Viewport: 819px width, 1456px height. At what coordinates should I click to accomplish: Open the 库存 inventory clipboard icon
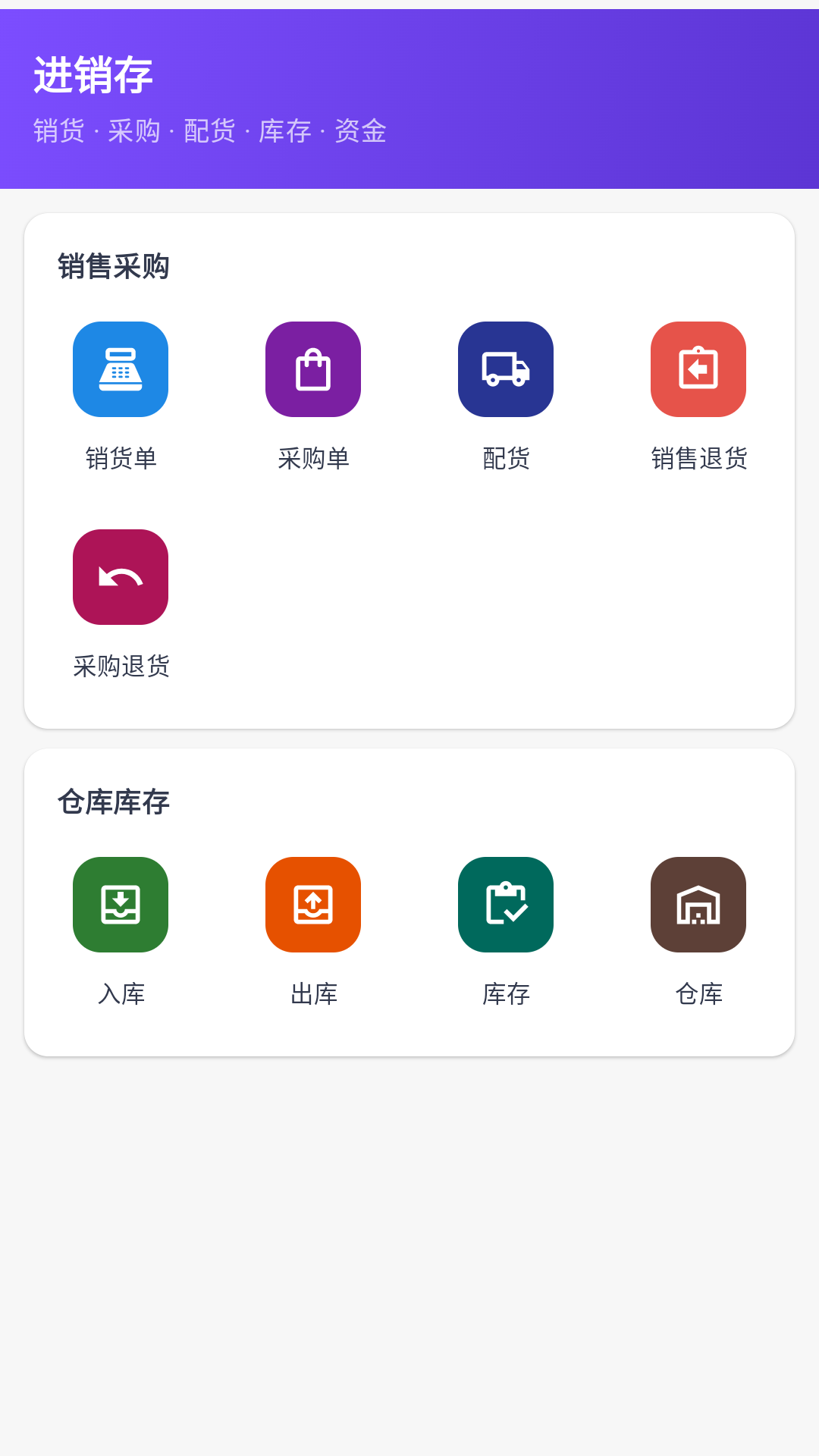click(x=505, y=905)
